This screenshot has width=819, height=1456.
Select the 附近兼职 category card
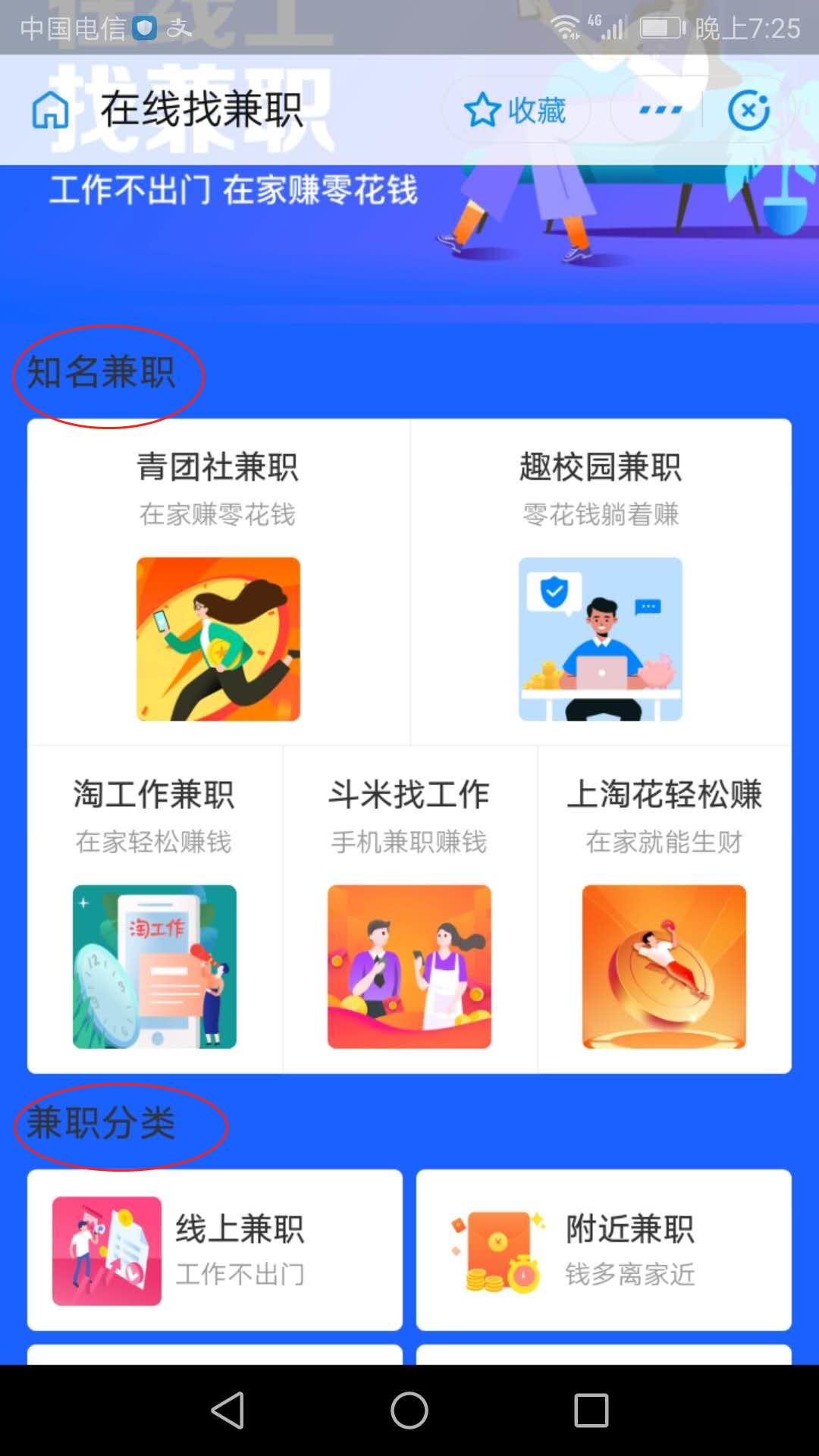click(x=603, y=1251)
